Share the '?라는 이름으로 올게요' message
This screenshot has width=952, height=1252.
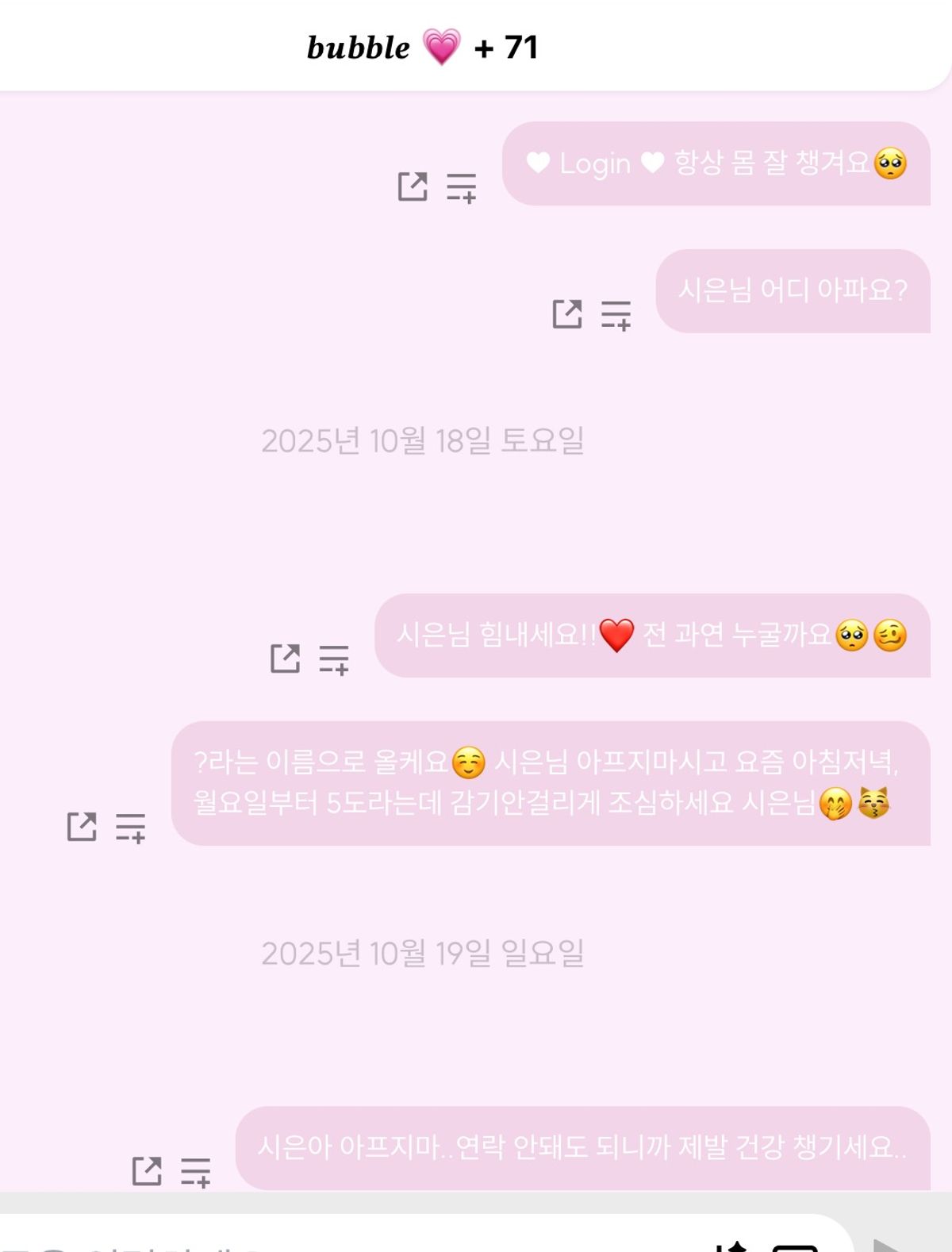[x=82, y=827]
